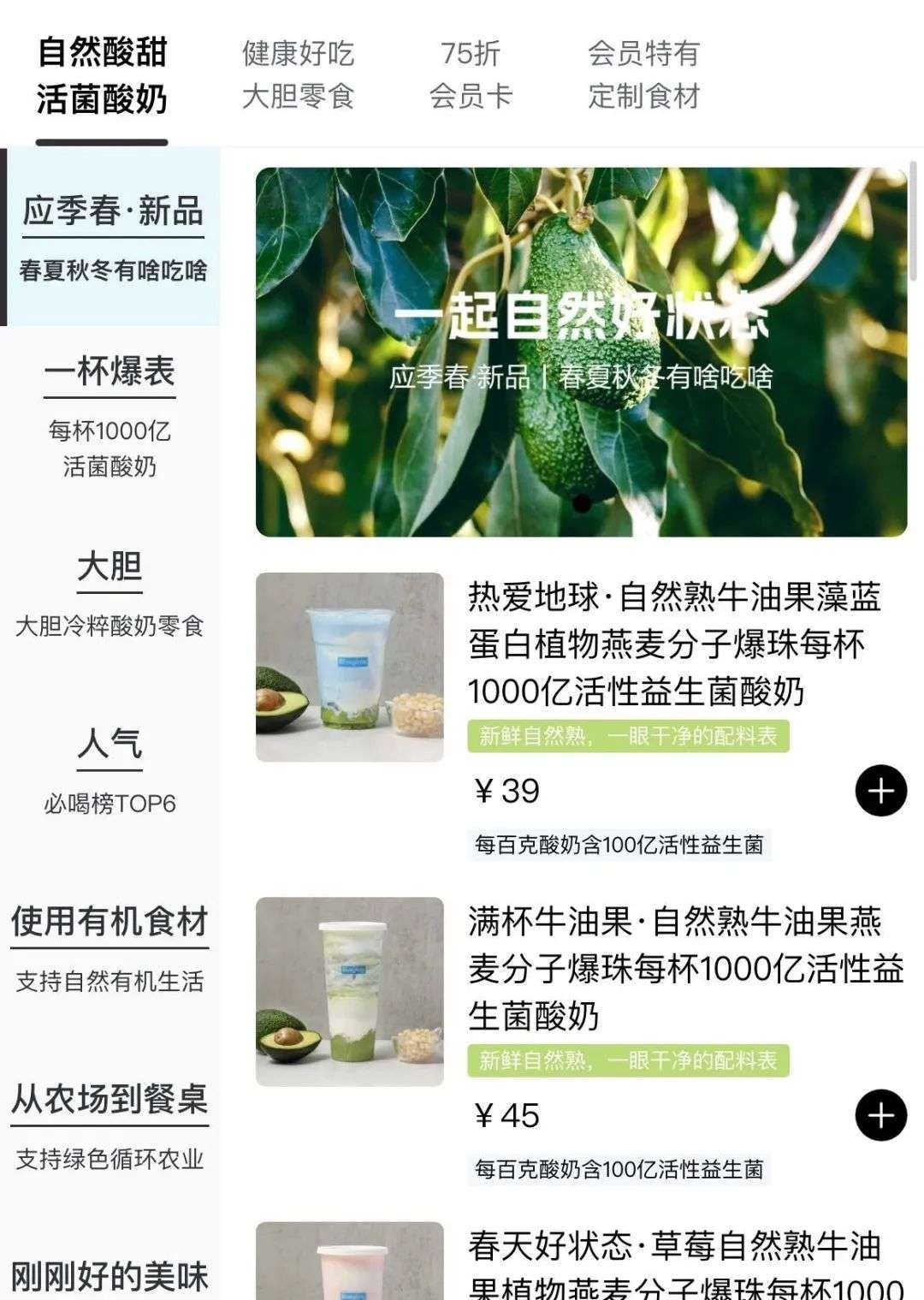
Task: View the 满杯牛油果 yogurt product details
Action: click(x=684, y=968)
